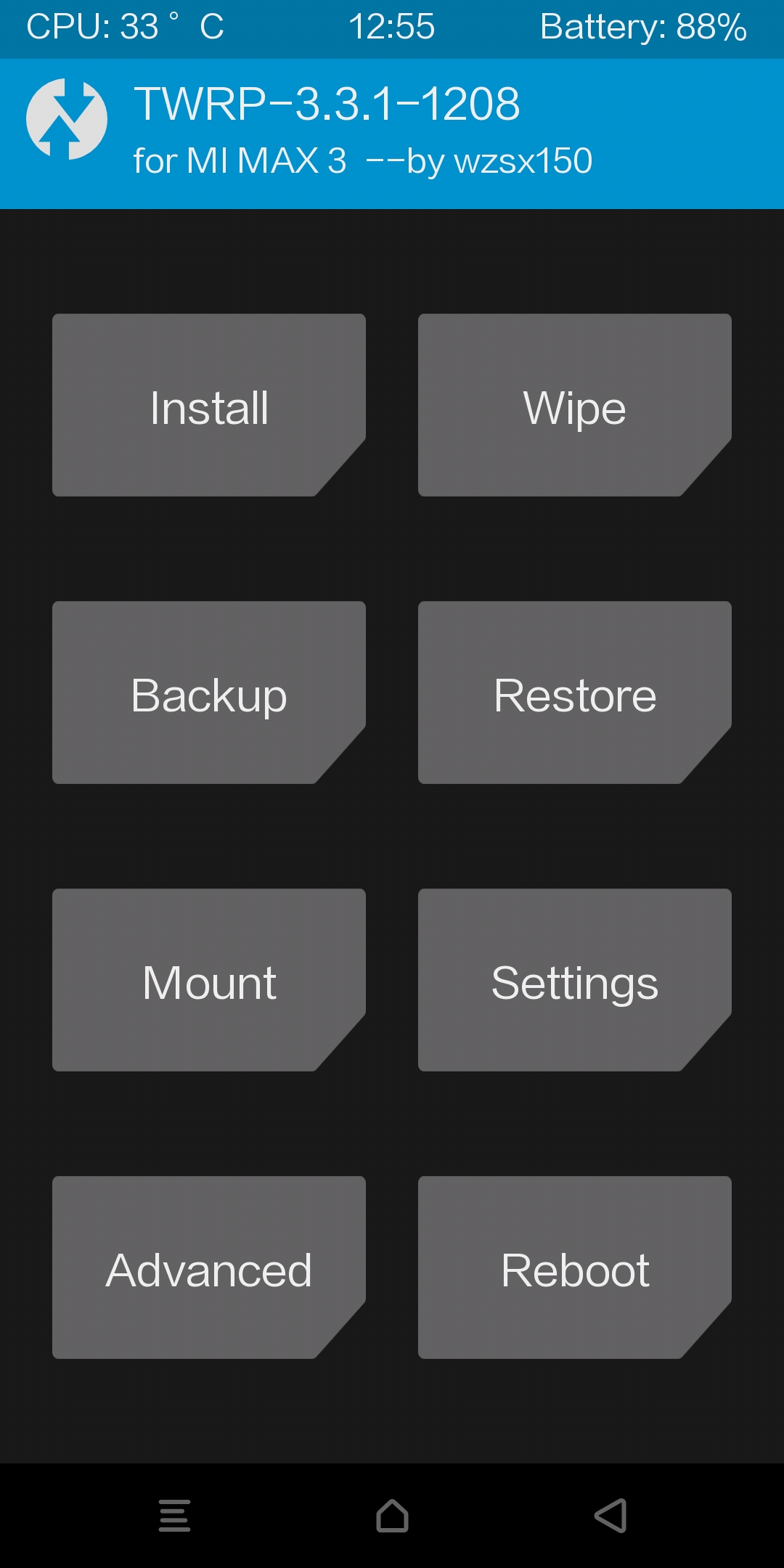The width and height of the screenshot is (784, 1568).
Task: Open the Advanced options
Action: point(209,1267)
